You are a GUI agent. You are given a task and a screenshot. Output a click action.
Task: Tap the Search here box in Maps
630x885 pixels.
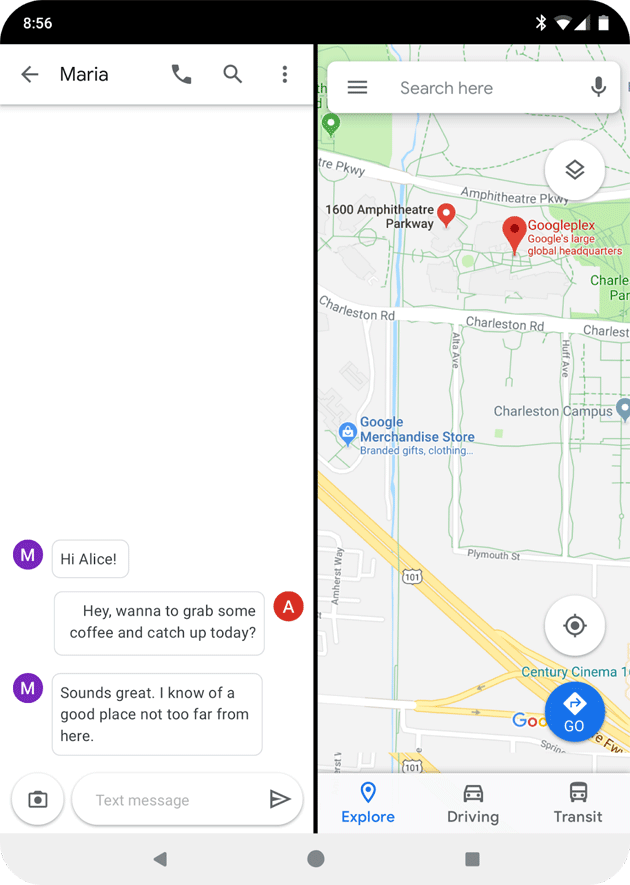pos(460,88)
